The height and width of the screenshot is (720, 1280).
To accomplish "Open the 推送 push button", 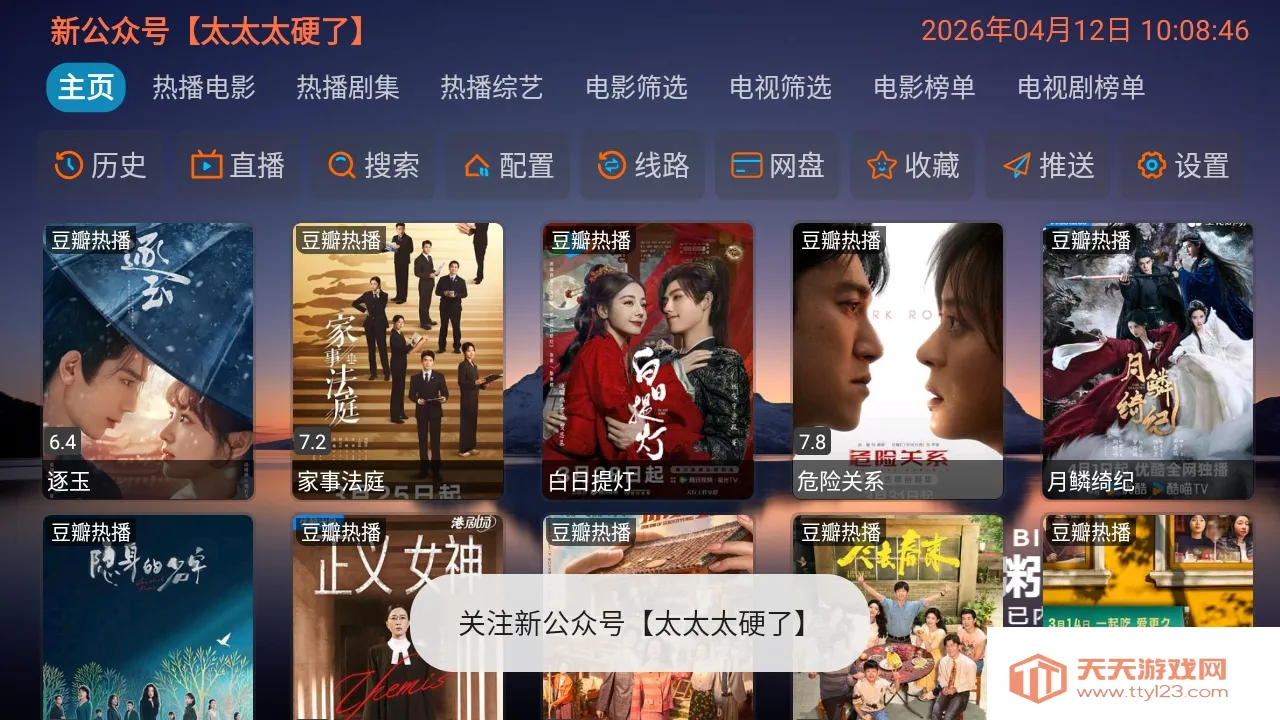I will tap(1047, 165).
